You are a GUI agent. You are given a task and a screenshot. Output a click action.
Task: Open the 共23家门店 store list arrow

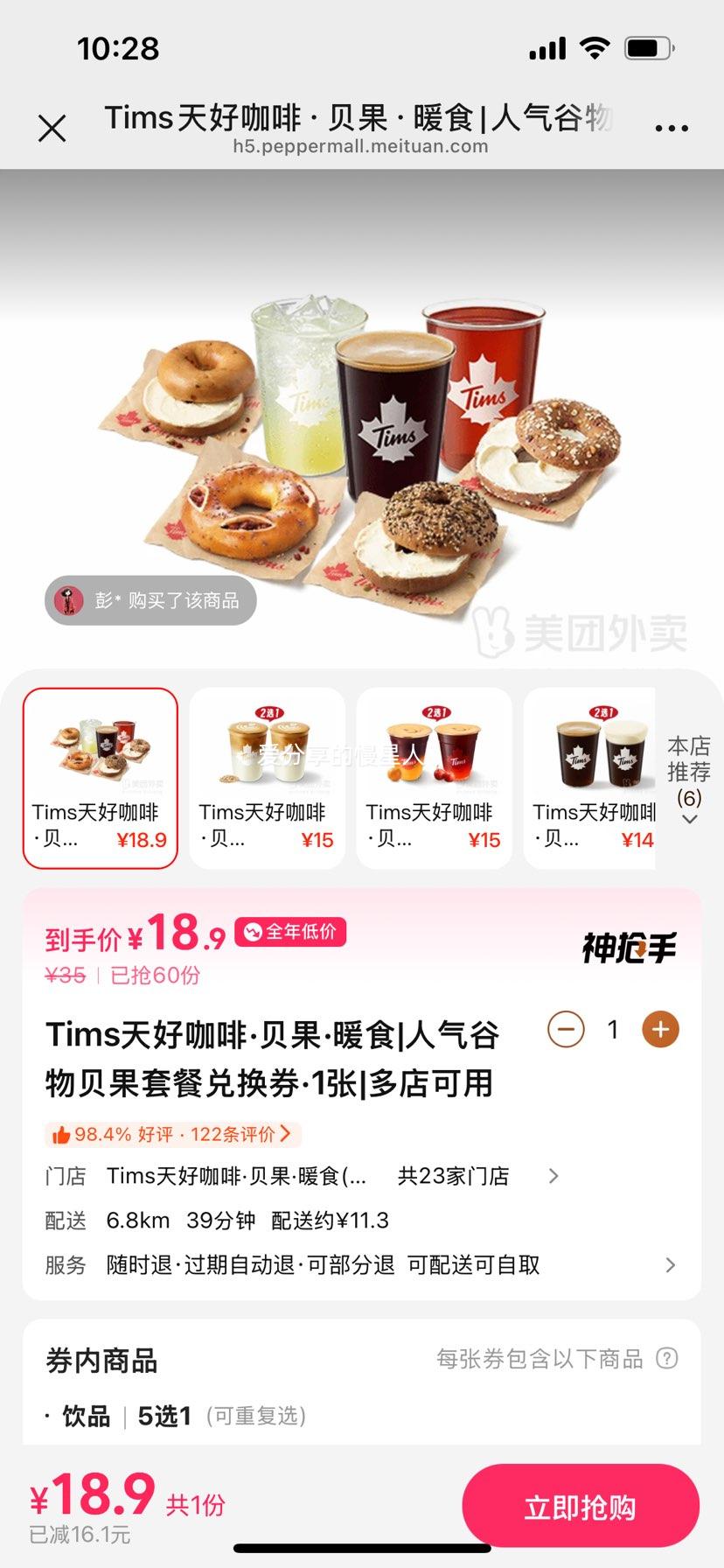(553, 1176)
